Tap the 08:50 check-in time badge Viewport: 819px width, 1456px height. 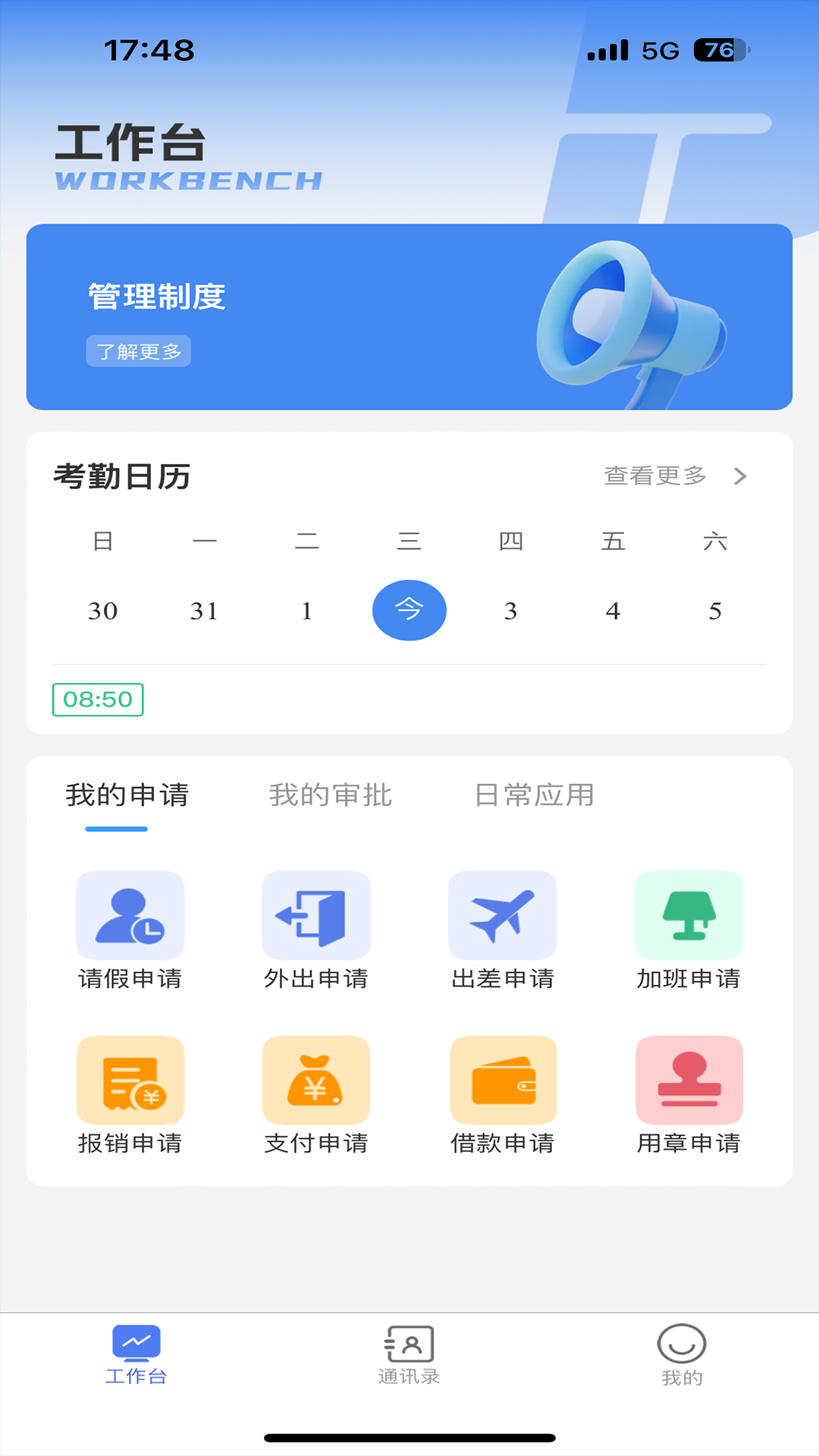(98, 701)
